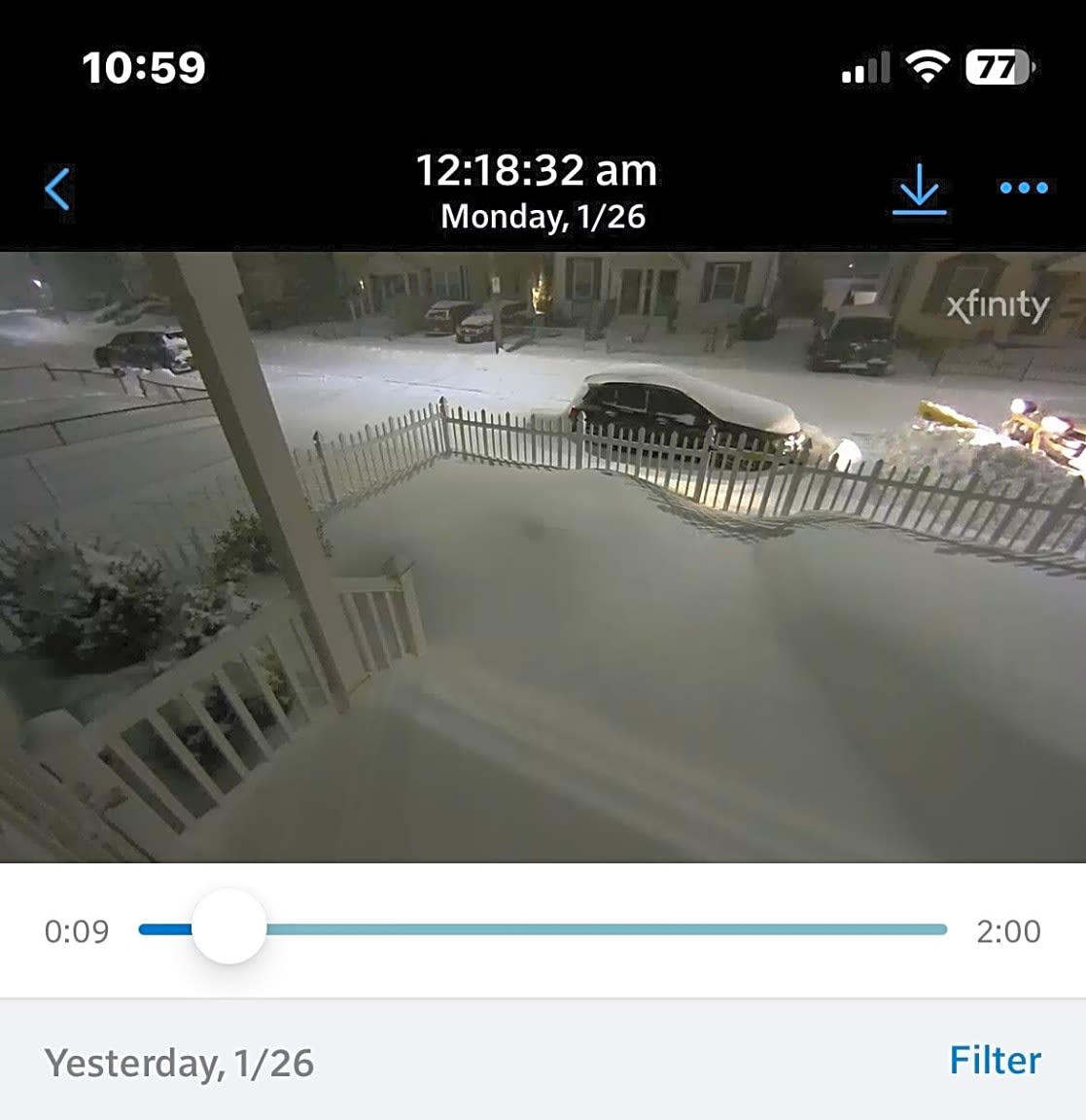Tap the 10:59 clock in the status bar
The width and height of the screenshot is (1086, 1120).
point(143,67)
